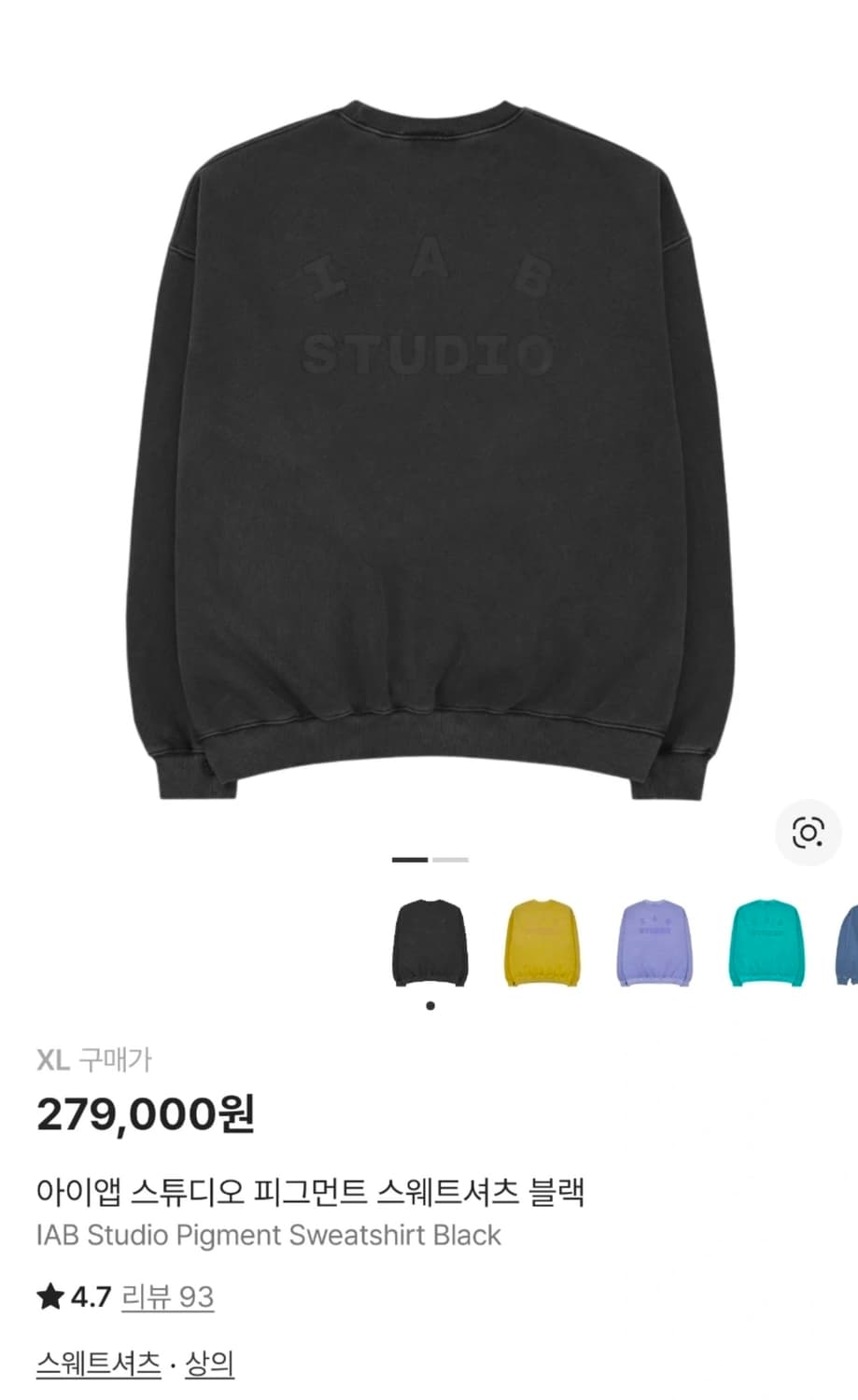Click the XL size label

pos(53,1060)
